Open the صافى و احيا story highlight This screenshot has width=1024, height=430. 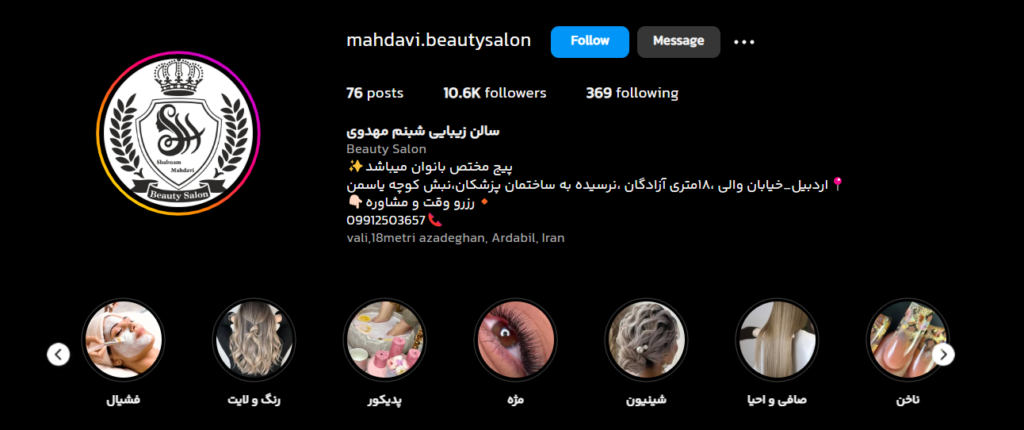pos(777,340)
